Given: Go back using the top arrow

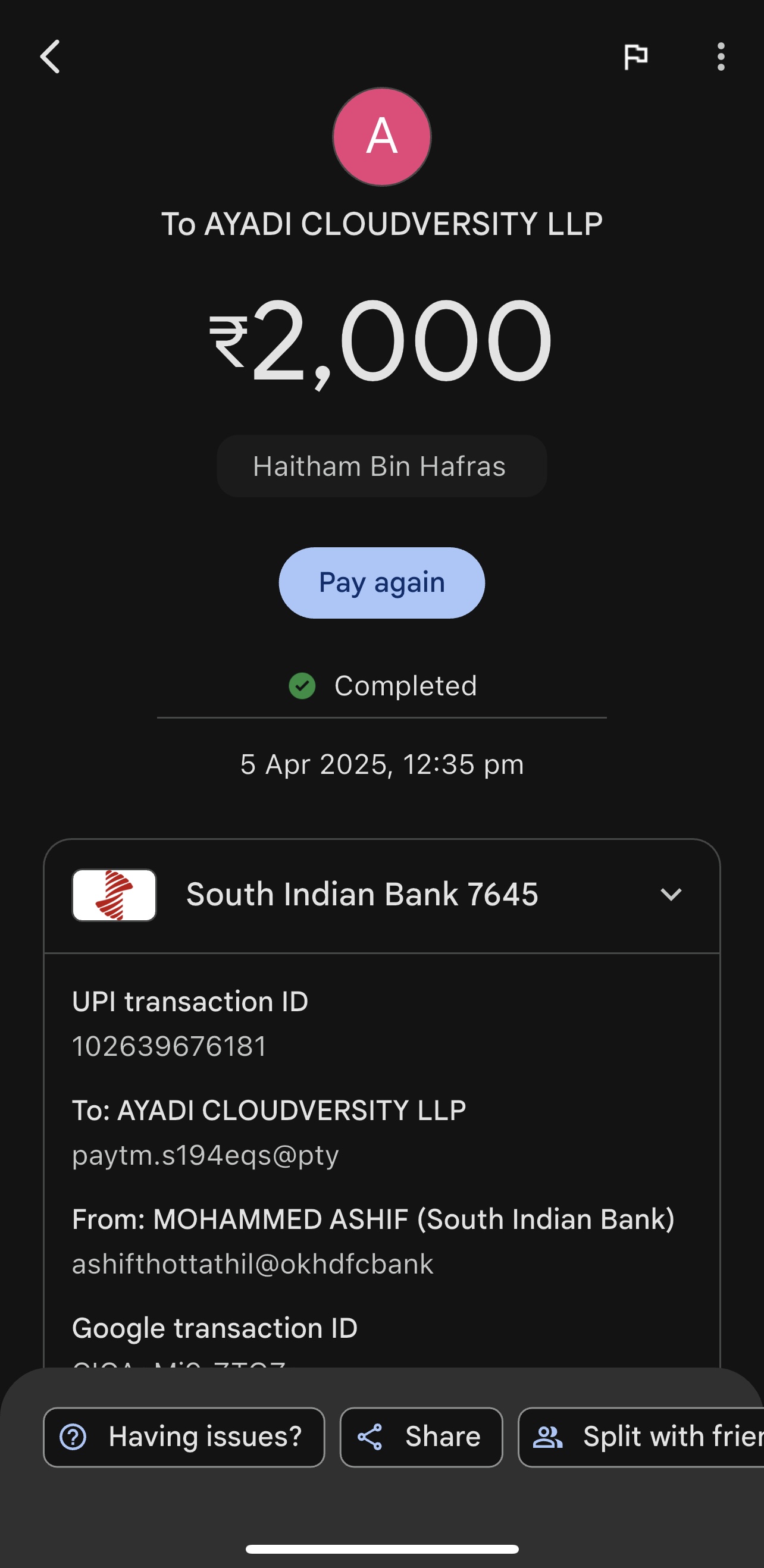Looking at the screenshot, I should click(x=51, y=57).
